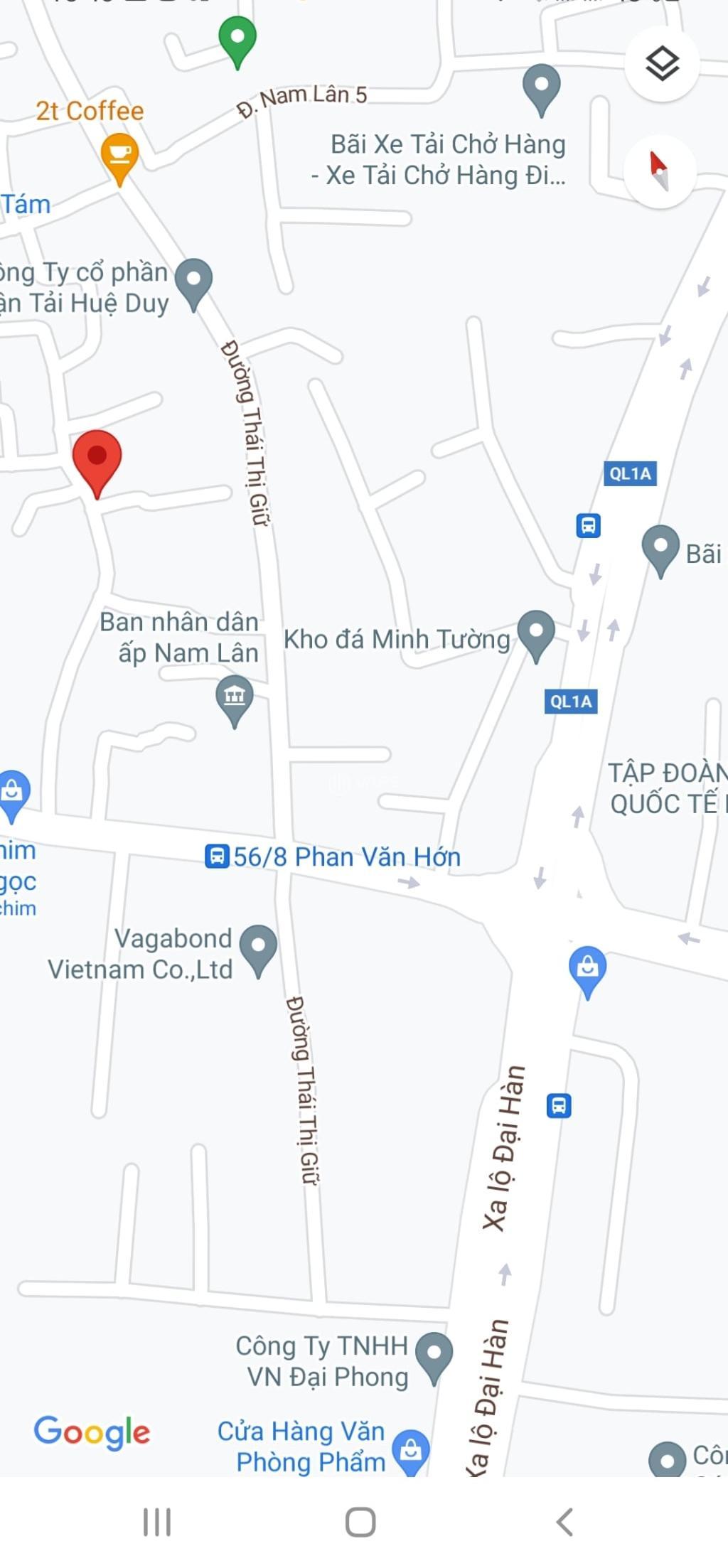Screen dimensions: 728x1568
Task: Open the map layers button
Action: [662, 64]
